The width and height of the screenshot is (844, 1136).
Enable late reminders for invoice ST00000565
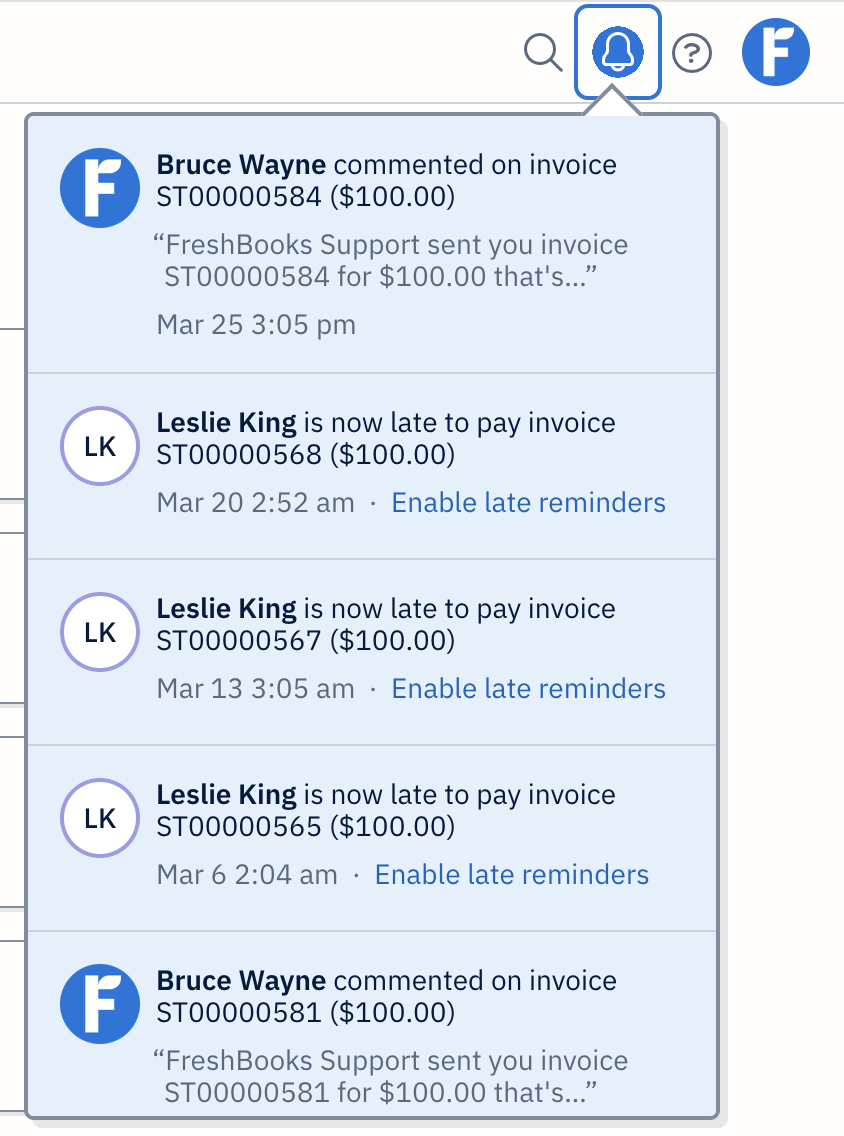[x=511, y=874]
